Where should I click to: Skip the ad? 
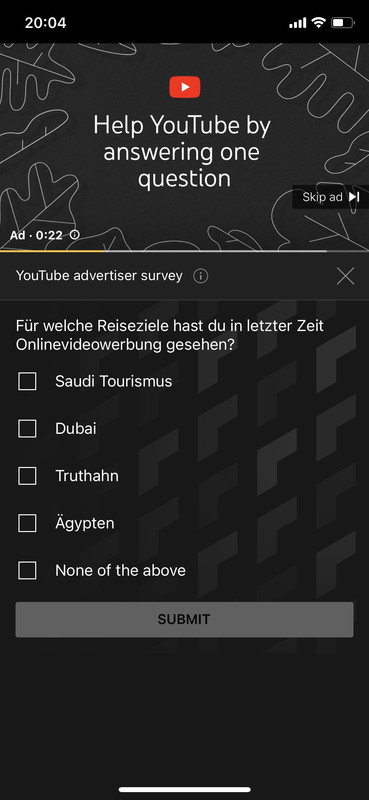point(331,197)
